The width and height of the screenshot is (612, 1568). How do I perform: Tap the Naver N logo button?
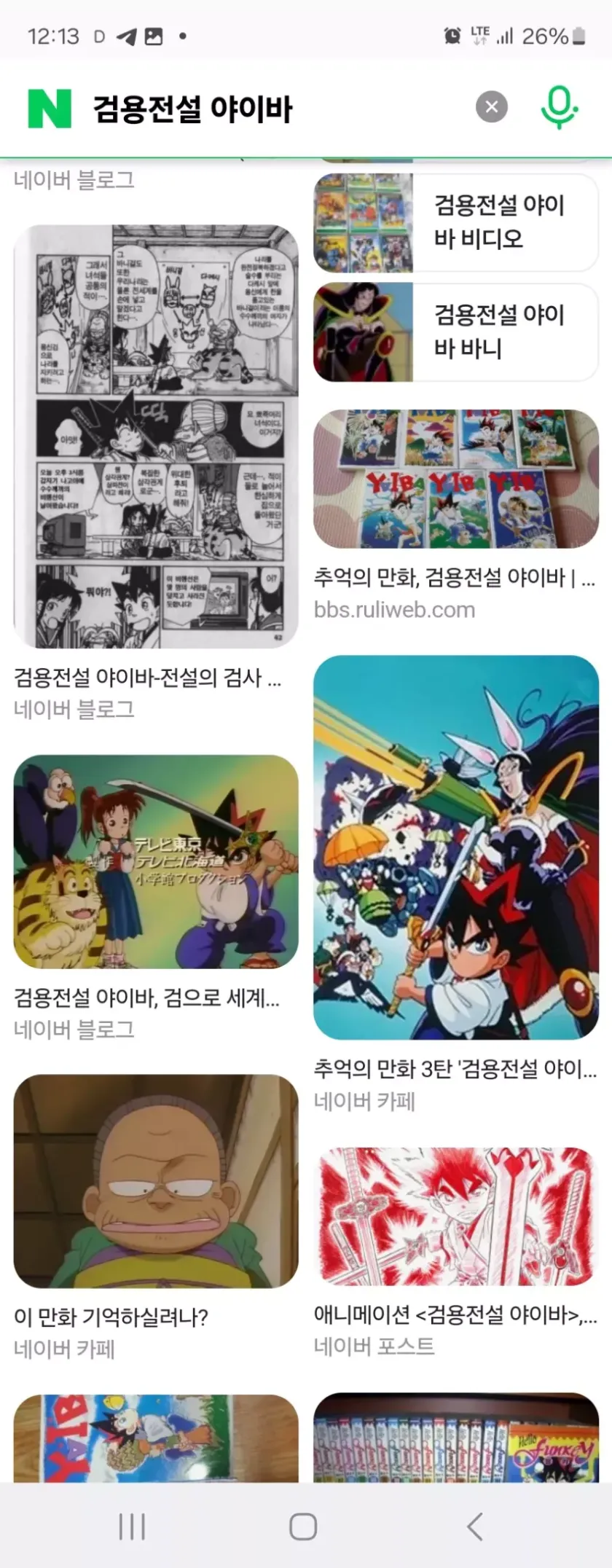click(50, 109)
